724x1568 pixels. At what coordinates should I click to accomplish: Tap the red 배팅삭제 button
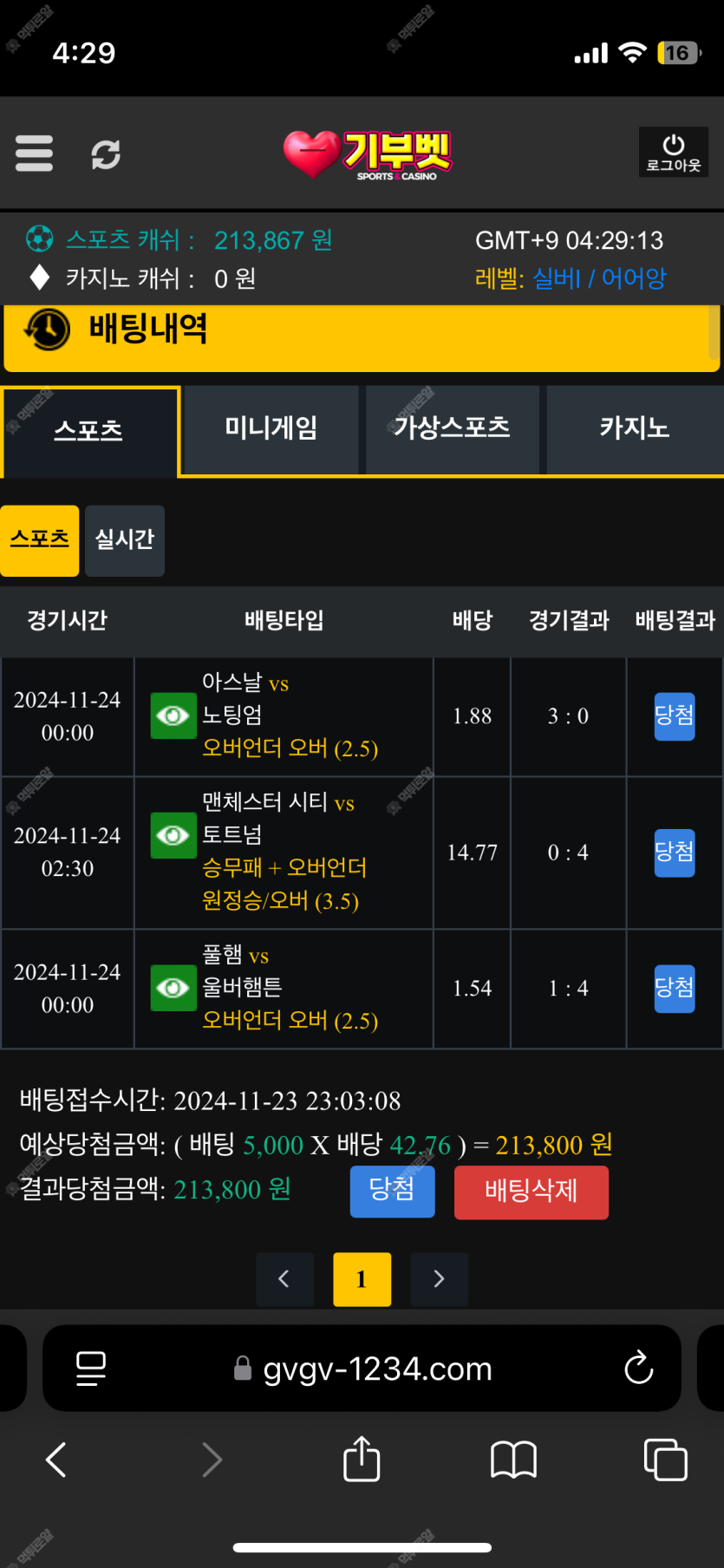(531, 1192)
